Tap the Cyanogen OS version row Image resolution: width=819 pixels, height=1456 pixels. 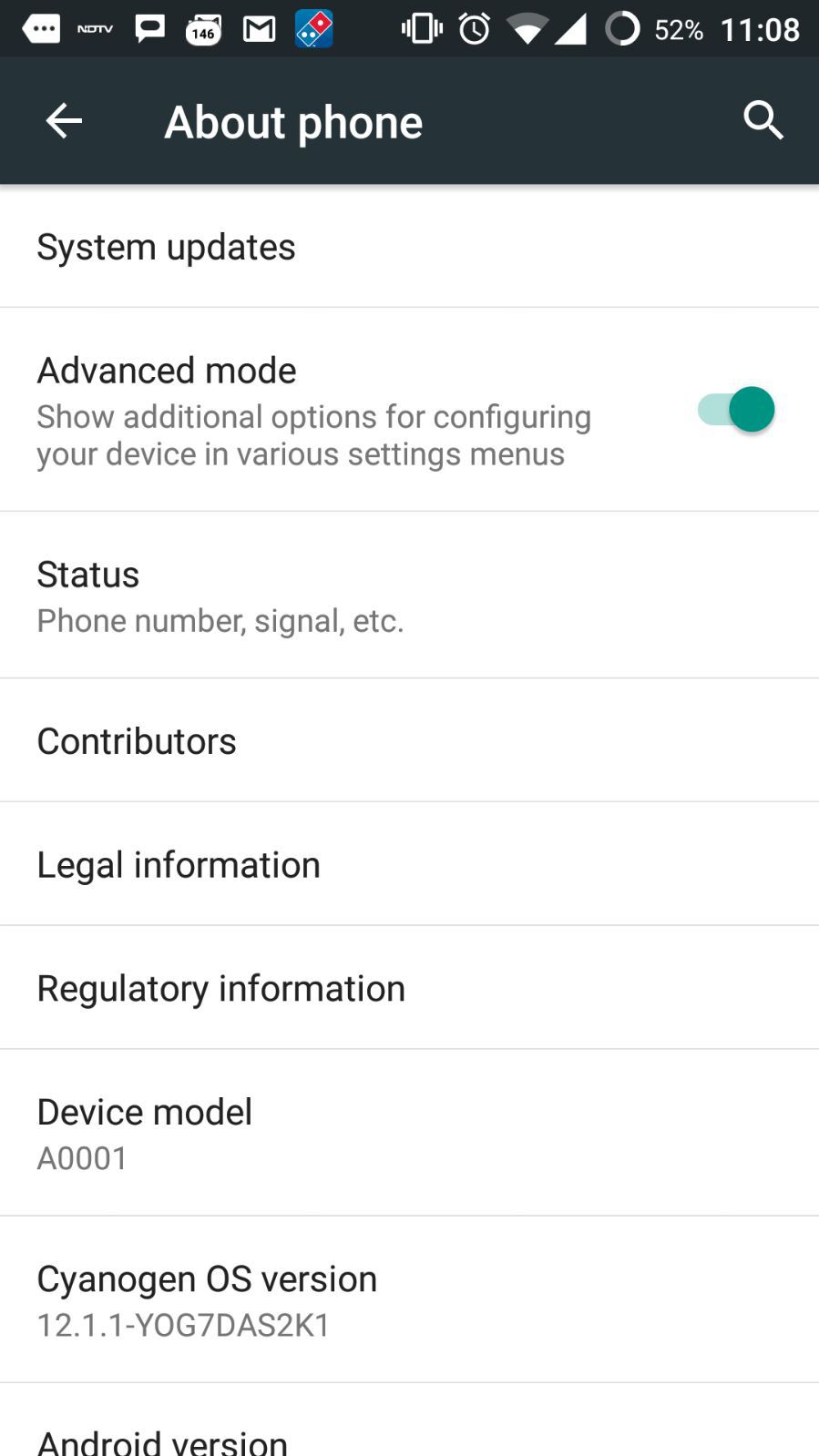click(x=409, y=1300)
